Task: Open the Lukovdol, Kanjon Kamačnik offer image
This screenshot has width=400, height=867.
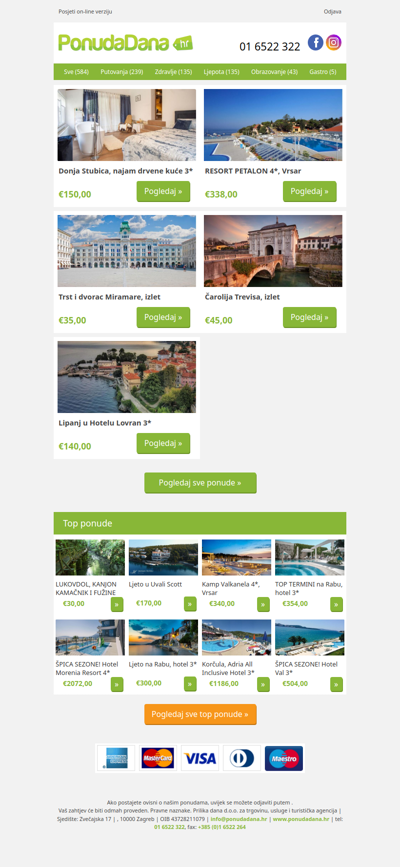Action: [90, 557]
